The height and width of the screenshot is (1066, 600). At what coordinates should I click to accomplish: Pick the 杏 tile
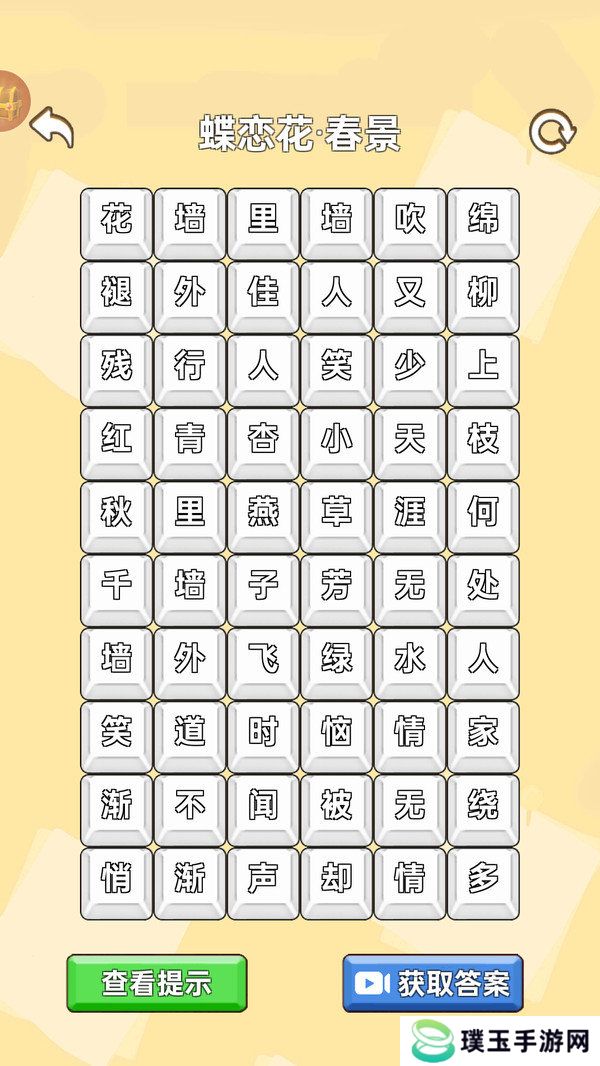point(264,444)
